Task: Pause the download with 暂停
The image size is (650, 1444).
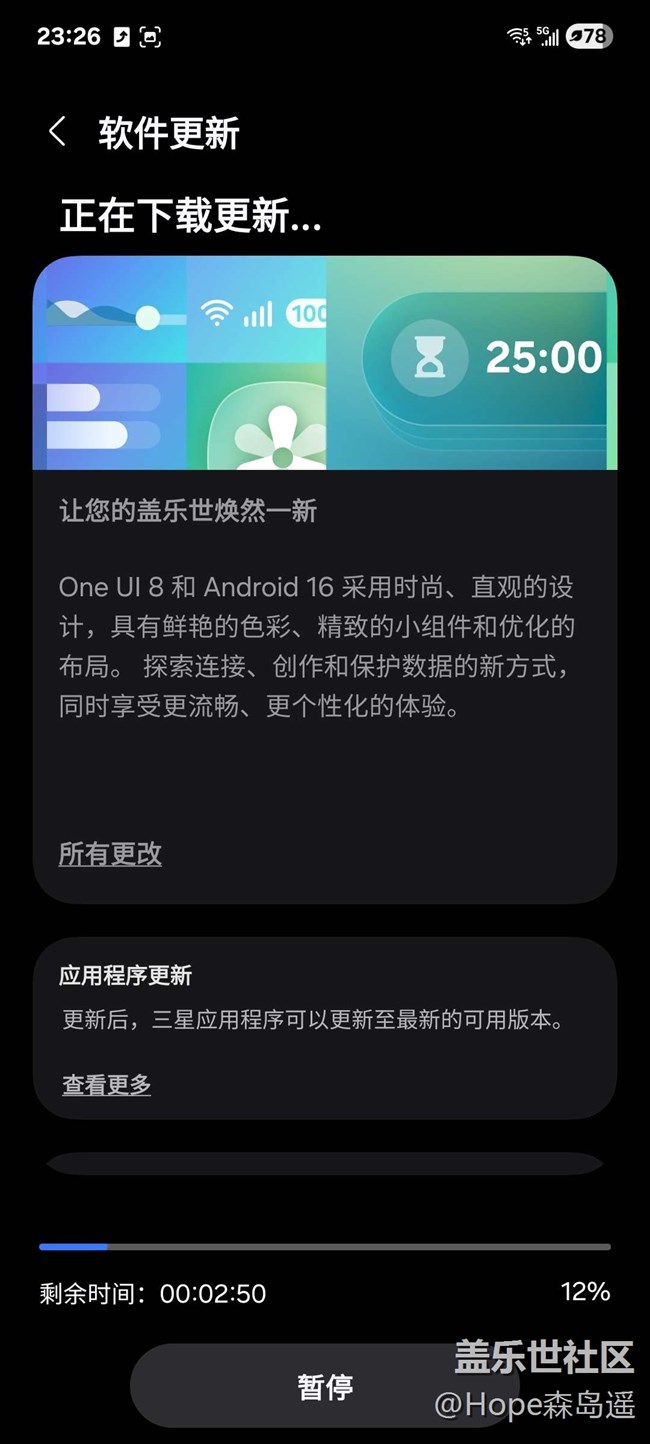Action: coord(324,1386)
